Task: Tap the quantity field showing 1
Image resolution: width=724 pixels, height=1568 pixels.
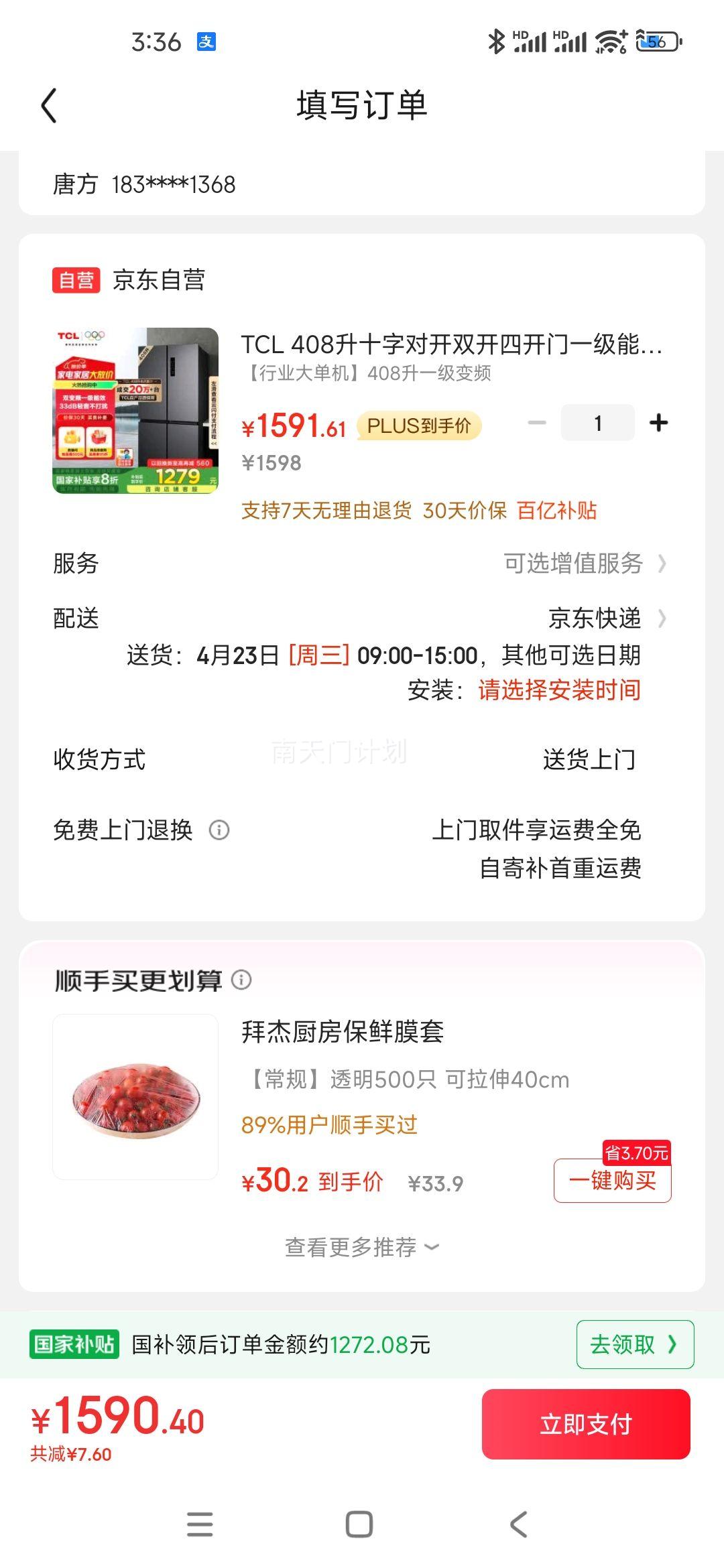Action: pos(597,422)
